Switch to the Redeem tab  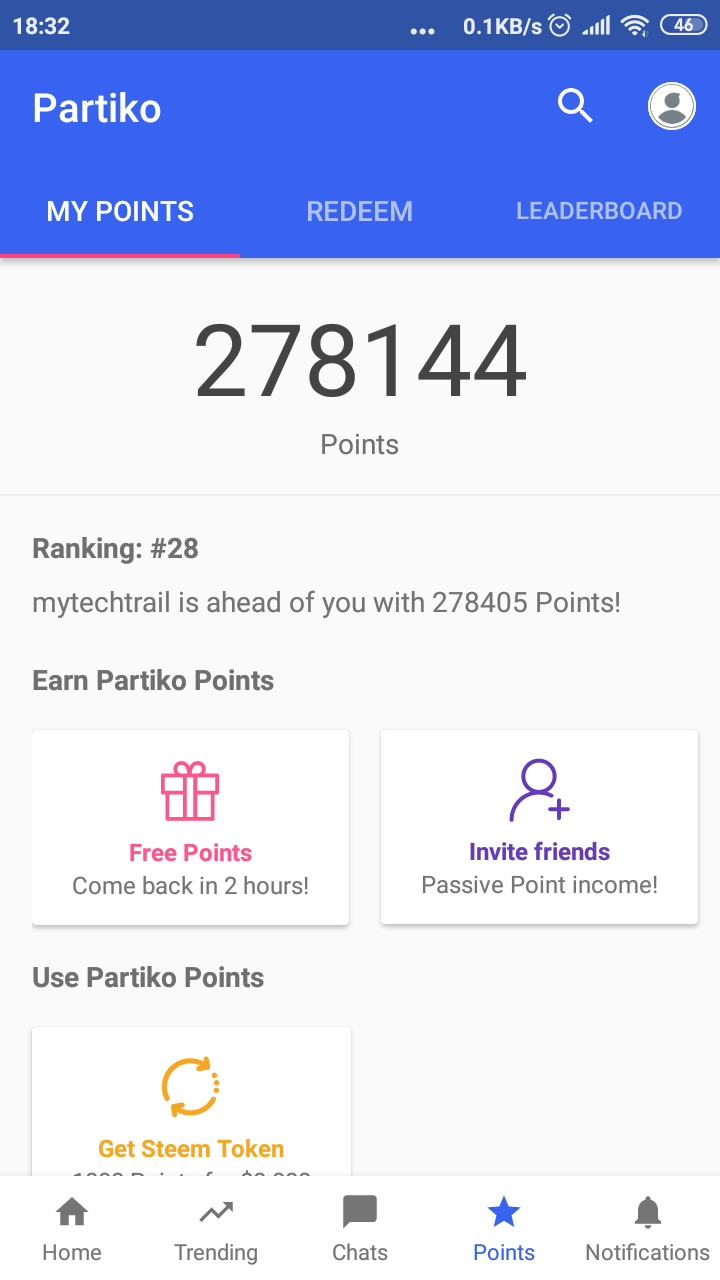coord(359,211)
